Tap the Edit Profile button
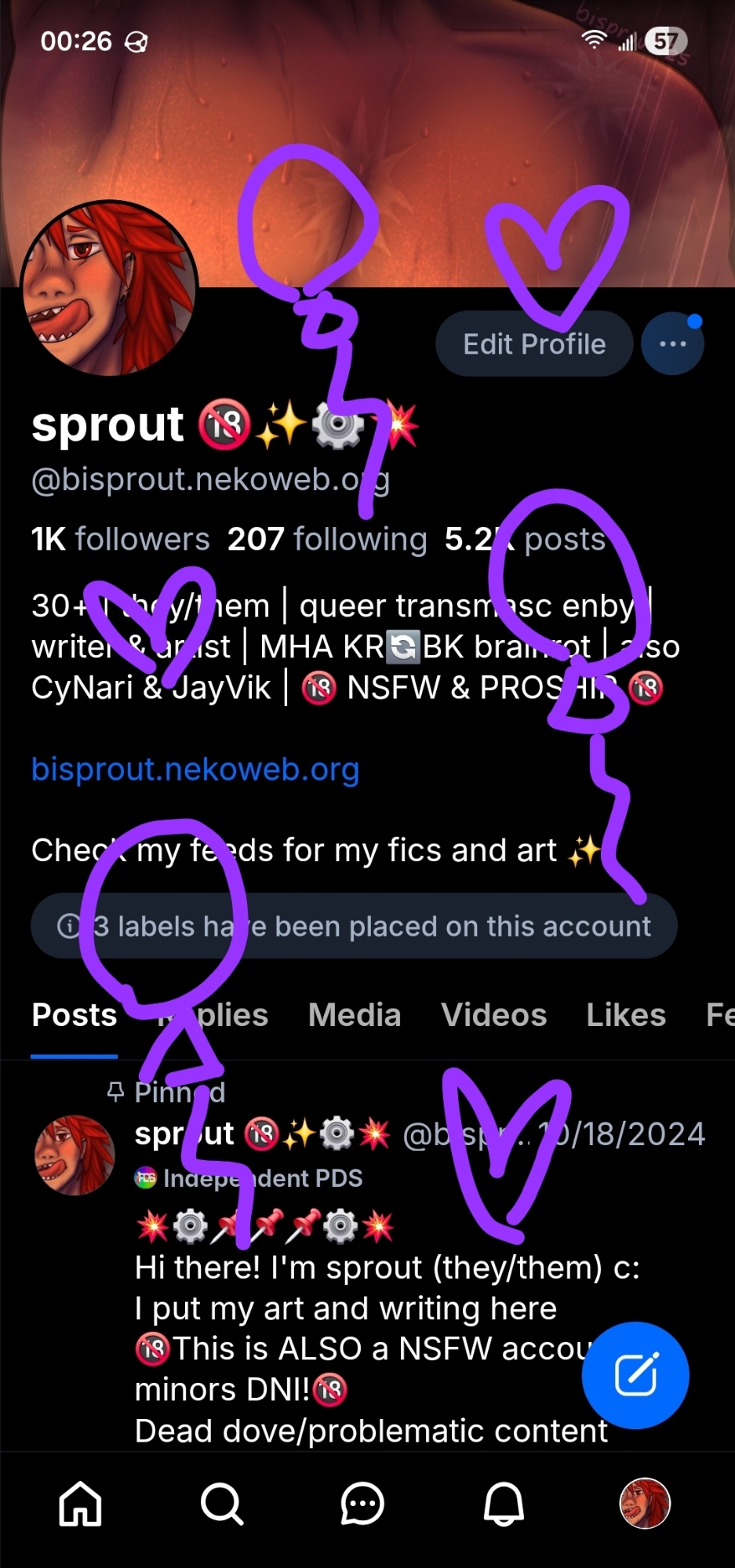 (x=534, y=344)
